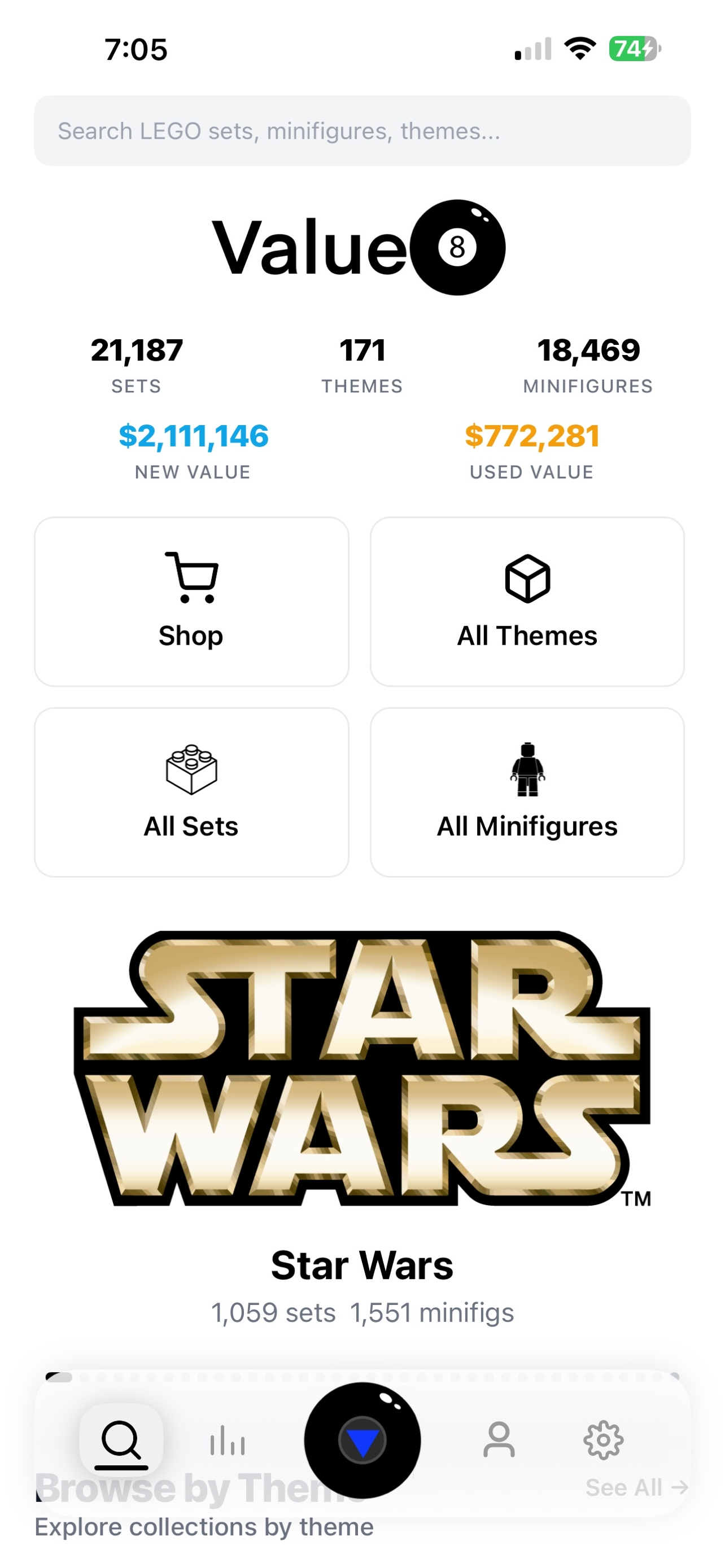Viewport: 725px width, 1568px height.
Task: Open the profile person icon
Action: pos(499,1439)
